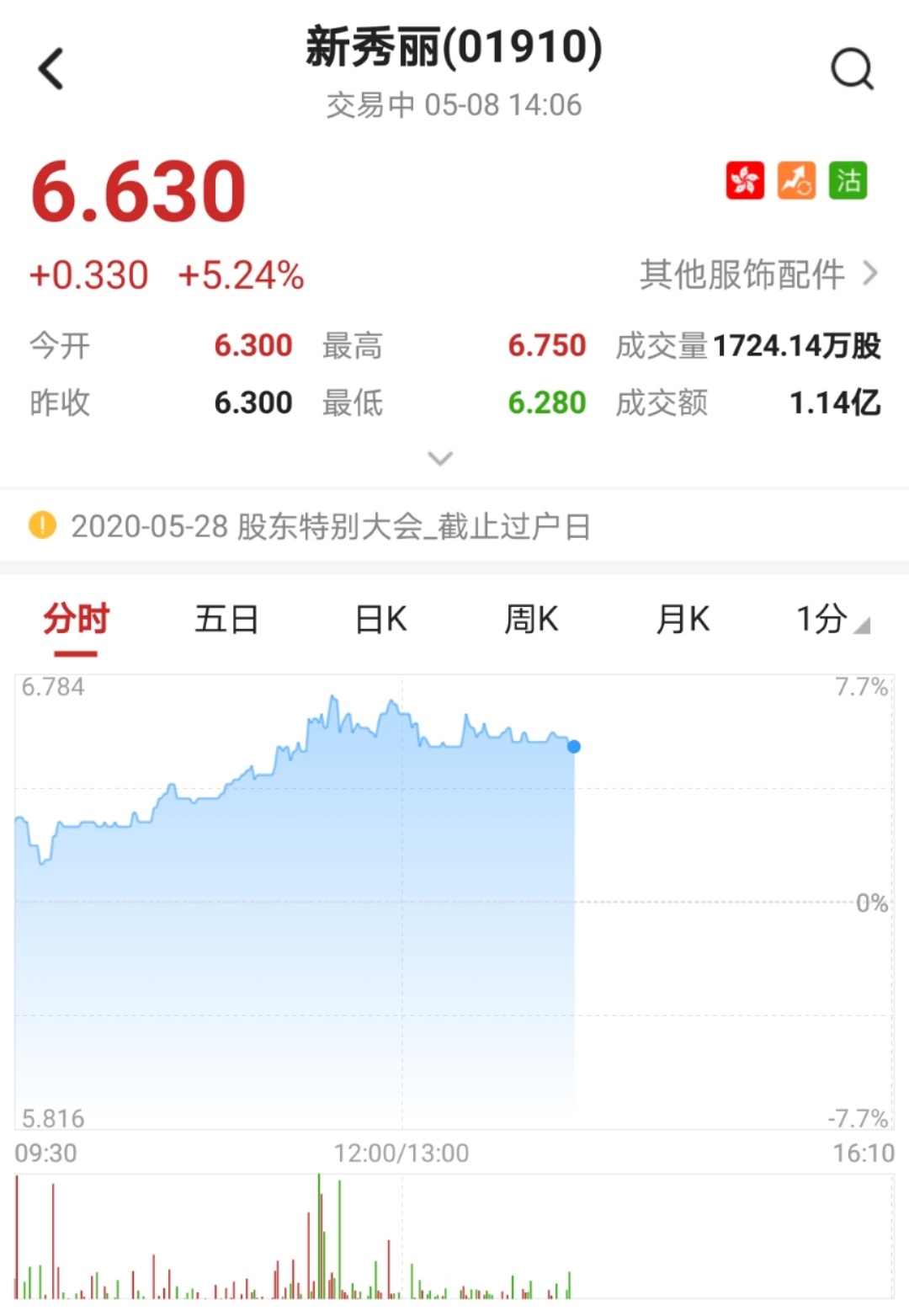Tap the green 沽 badge icon

848,180
